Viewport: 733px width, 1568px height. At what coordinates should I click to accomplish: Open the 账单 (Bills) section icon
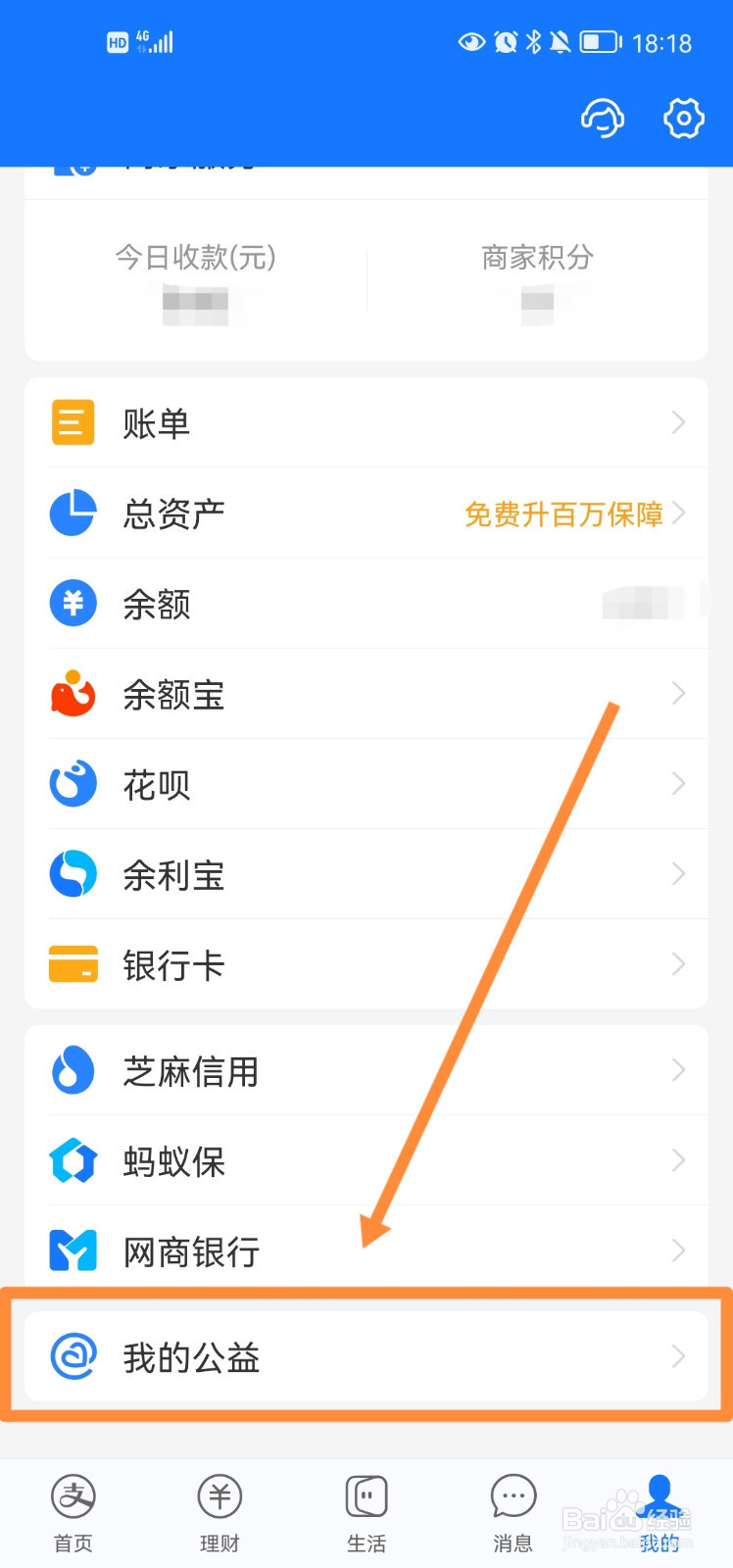[72, 422]
